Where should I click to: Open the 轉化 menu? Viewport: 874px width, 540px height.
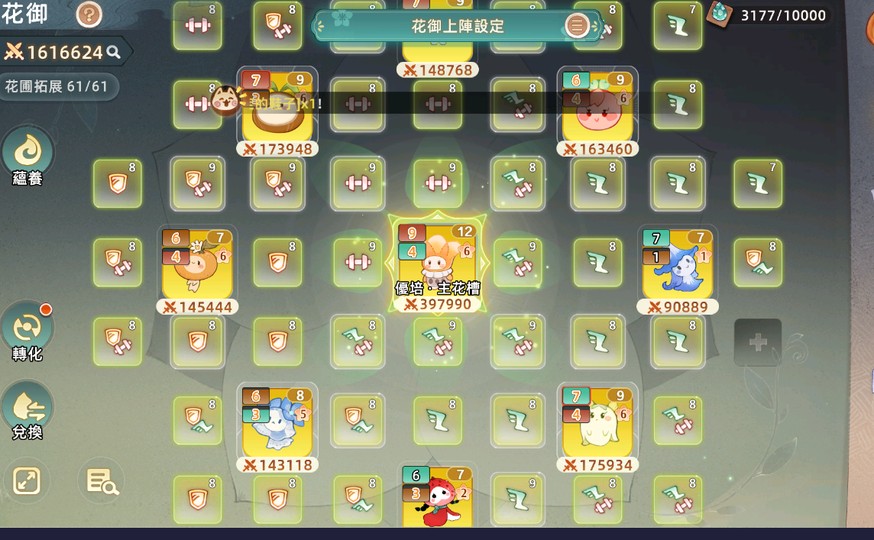click(x=27, y=330)
